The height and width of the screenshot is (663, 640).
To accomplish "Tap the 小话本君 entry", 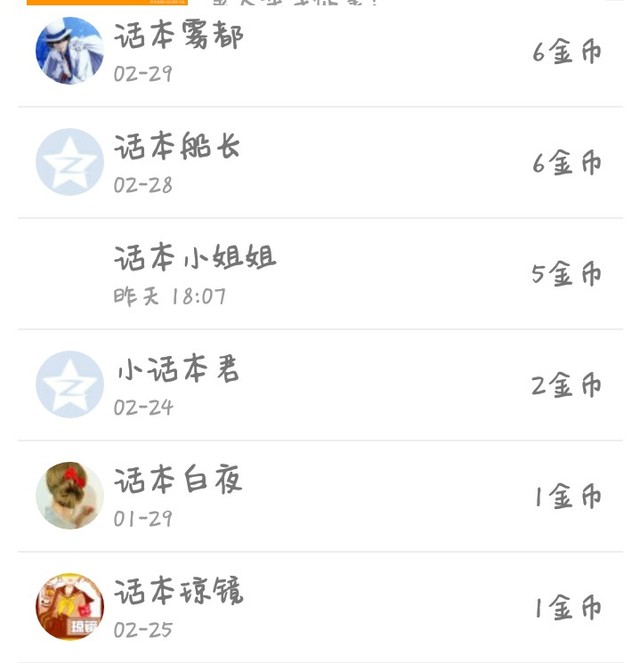I will [x=320, y=385].
